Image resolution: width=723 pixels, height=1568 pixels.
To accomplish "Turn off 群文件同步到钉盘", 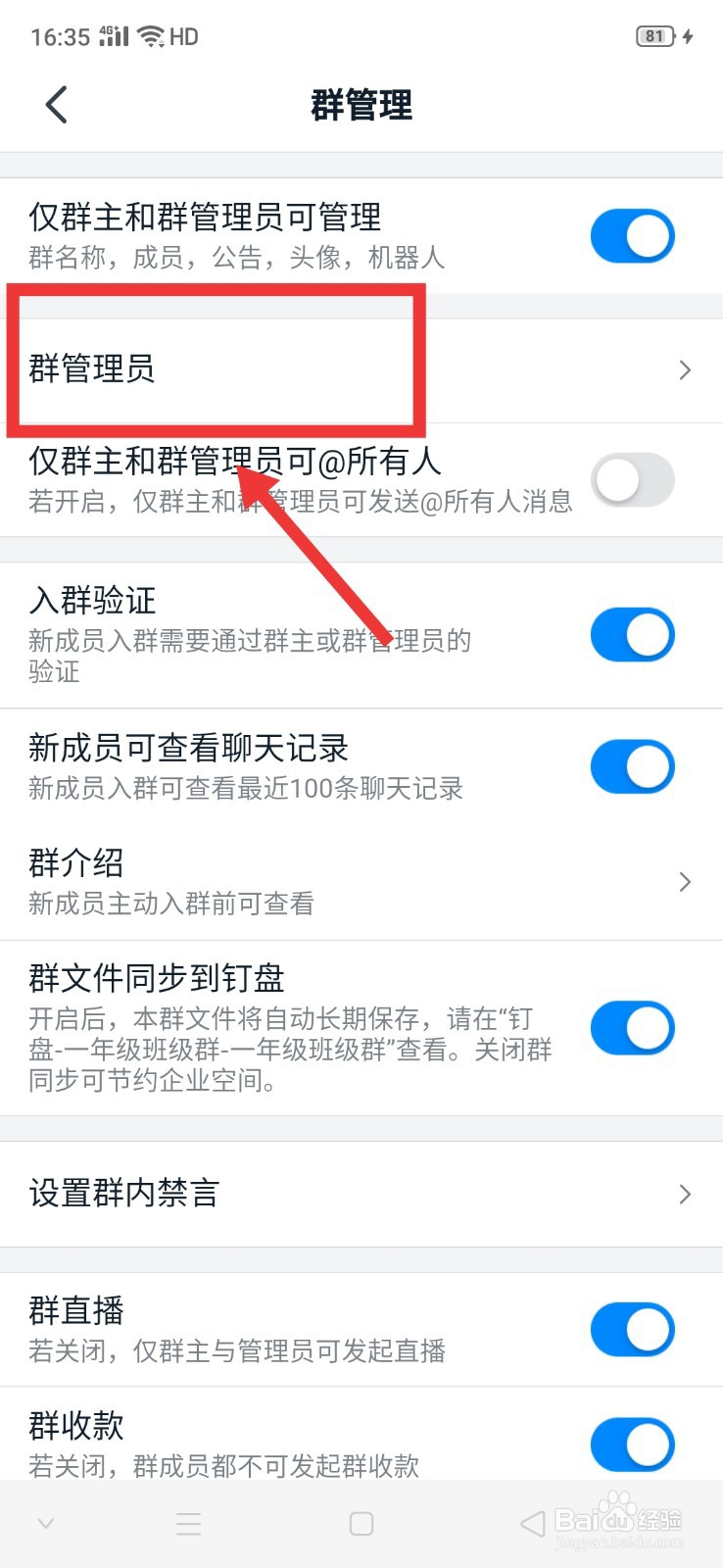I will tap(632, 1028).
